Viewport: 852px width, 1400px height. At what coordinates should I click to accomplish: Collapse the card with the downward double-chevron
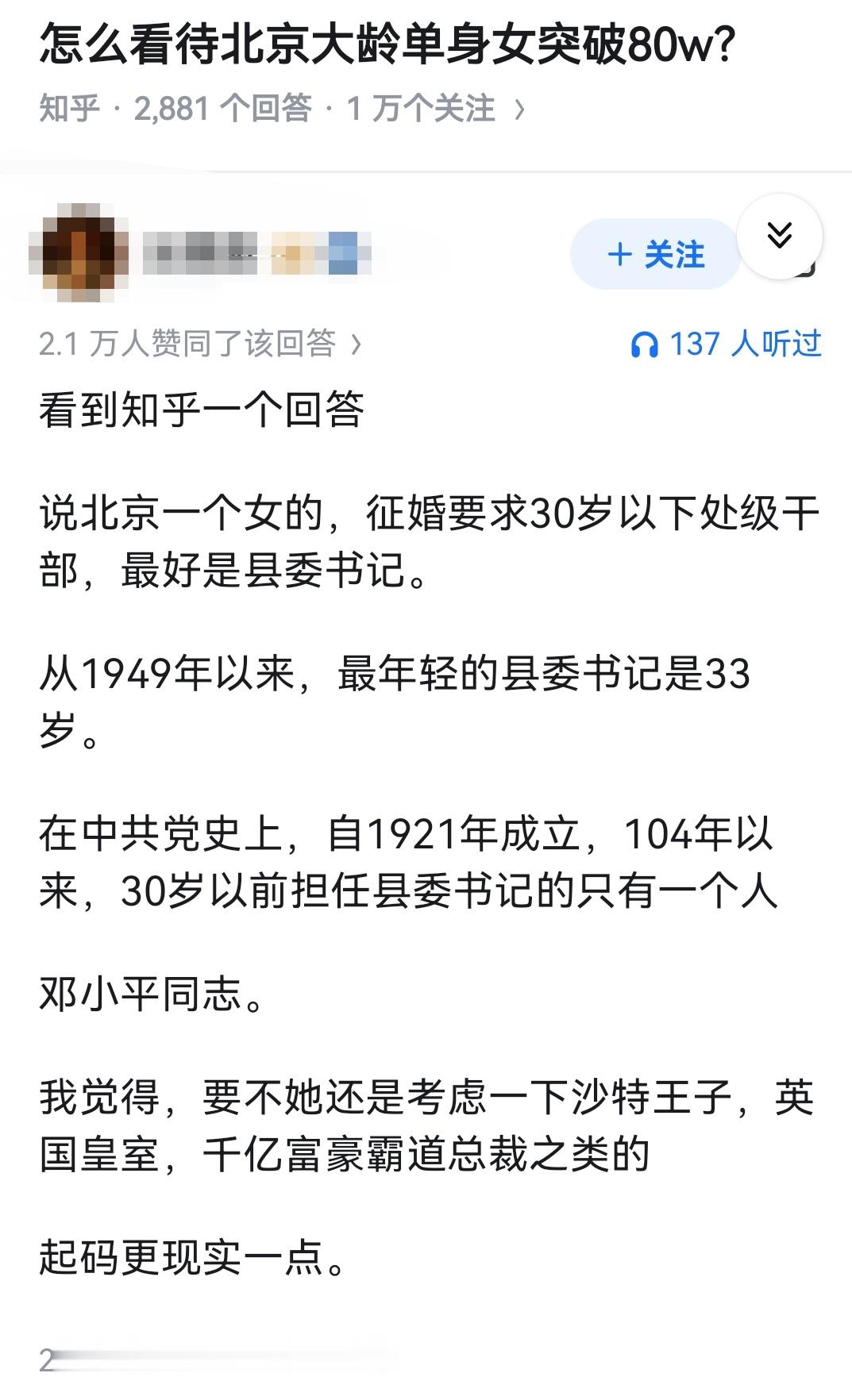[781, 234]
